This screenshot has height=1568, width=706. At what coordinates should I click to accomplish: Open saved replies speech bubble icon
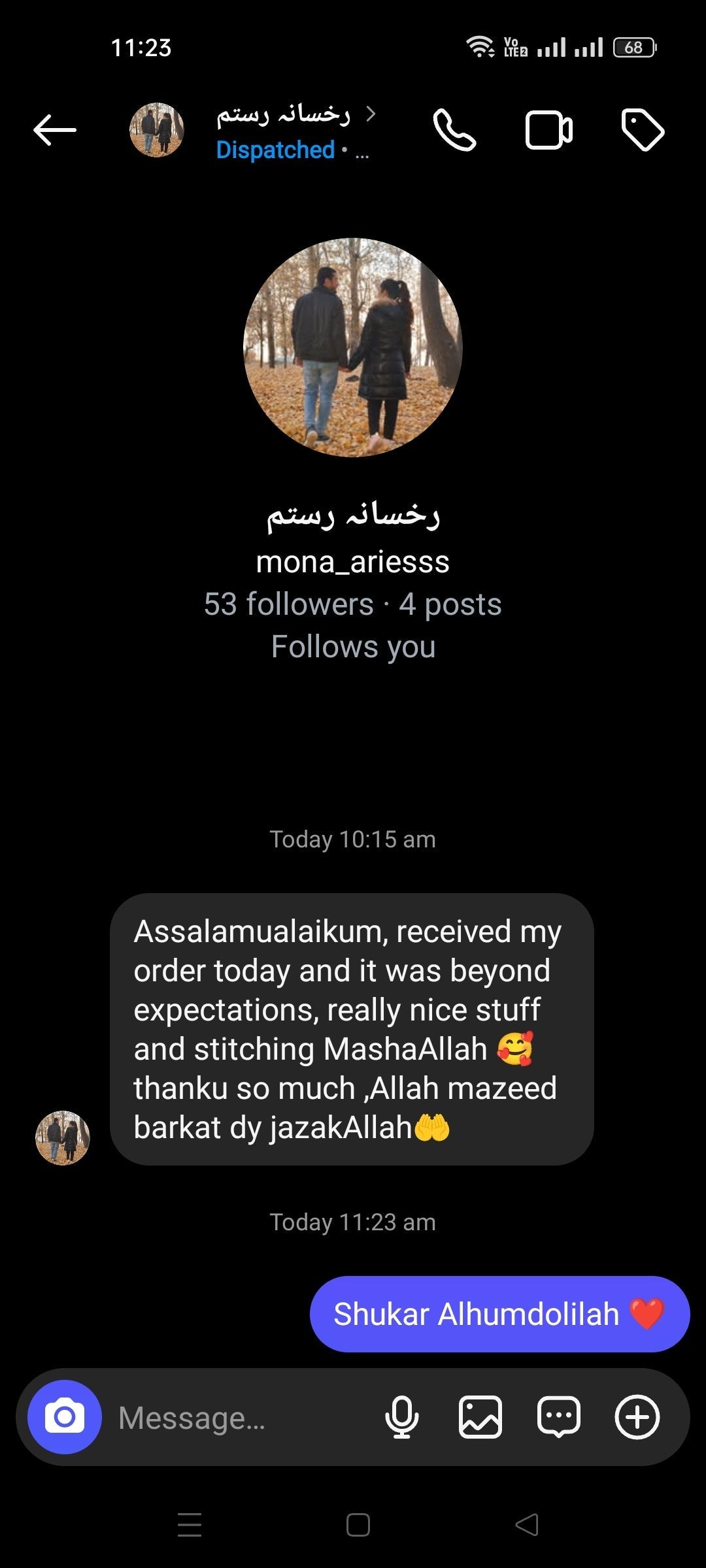(558, 1417)
